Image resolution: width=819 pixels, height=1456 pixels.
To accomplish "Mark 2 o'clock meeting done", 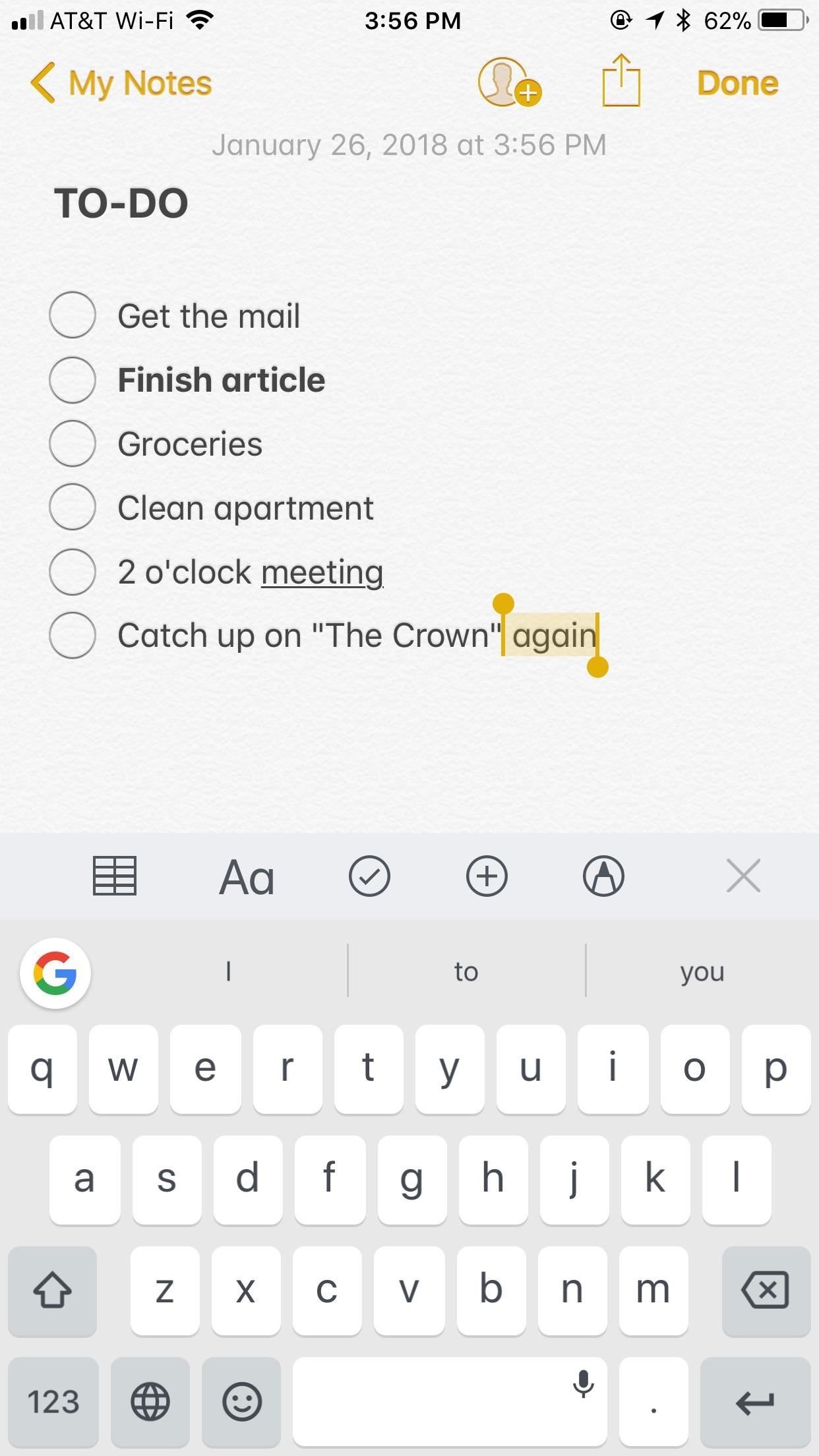I will 73,572.
